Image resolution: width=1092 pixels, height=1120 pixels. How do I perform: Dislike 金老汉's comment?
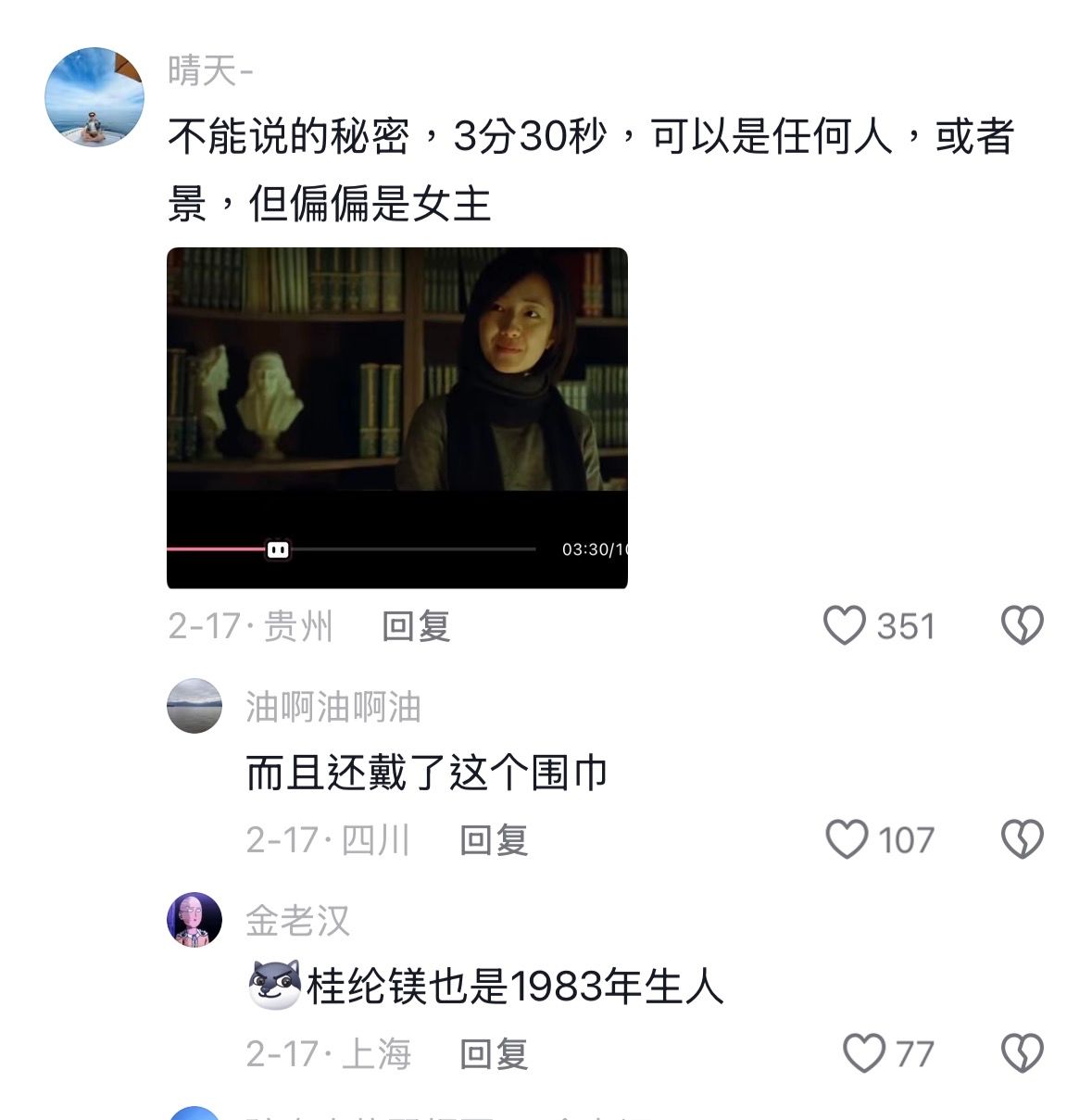click(1022, 1053)
